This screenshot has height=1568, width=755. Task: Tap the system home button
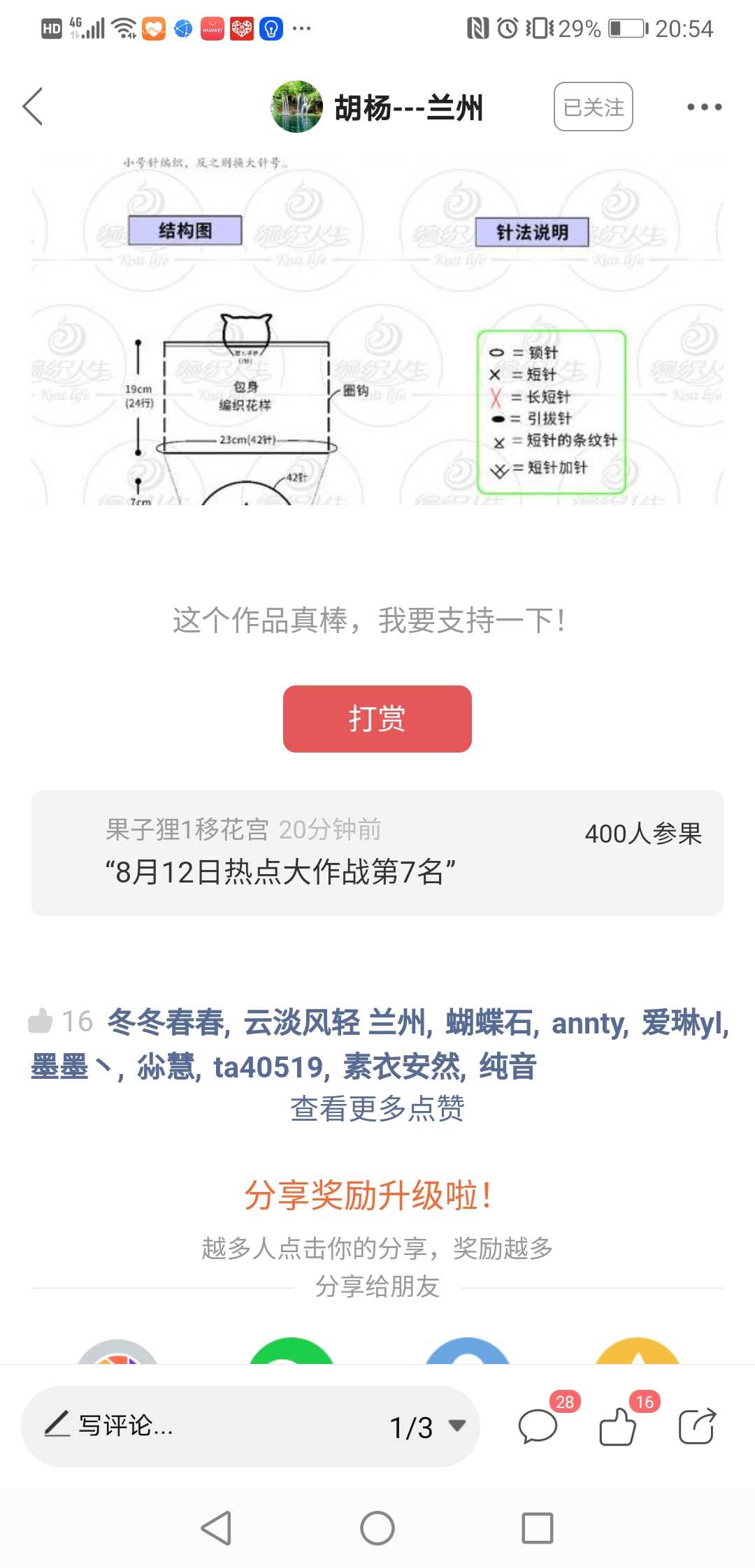click(x=377, y=1527)
